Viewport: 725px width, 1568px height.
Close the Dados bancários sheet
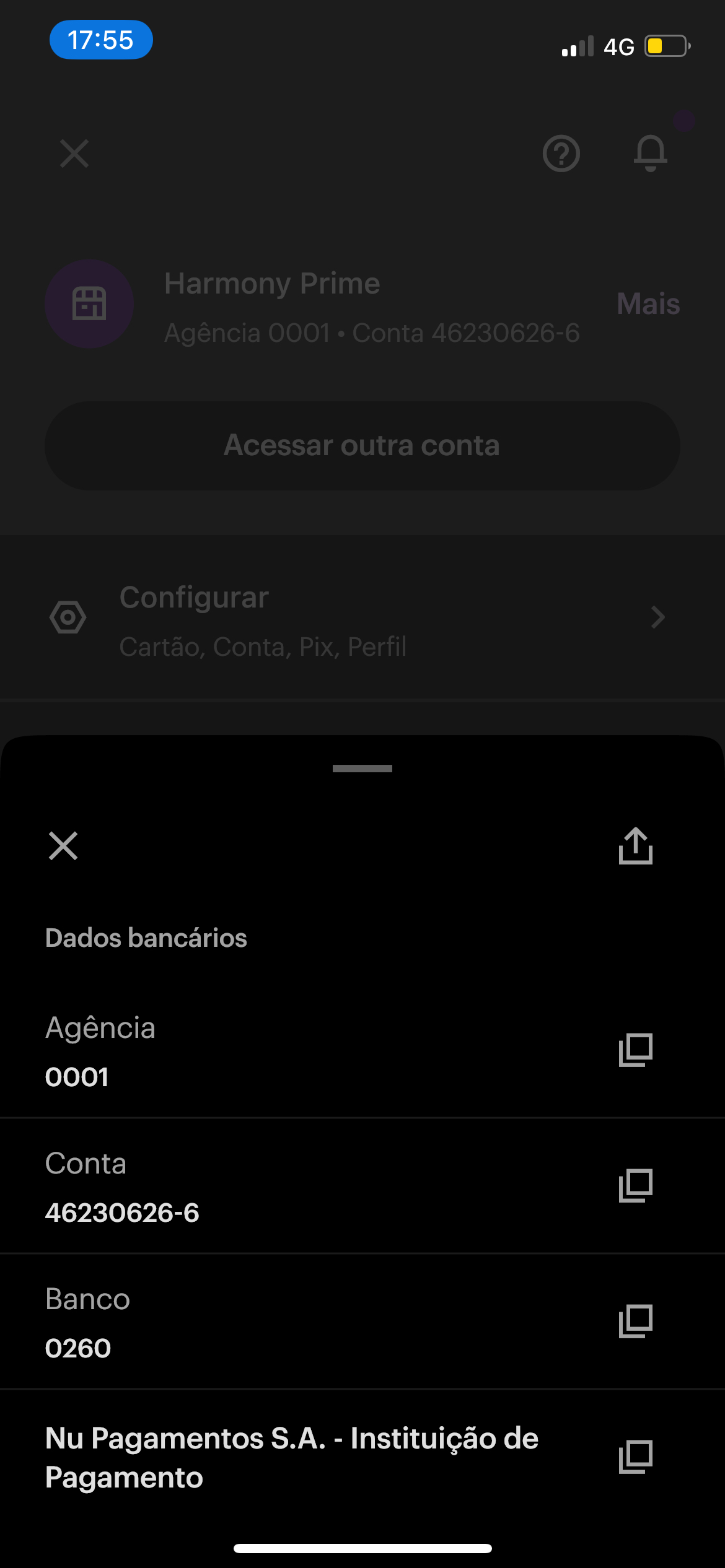tap(63, 846)
